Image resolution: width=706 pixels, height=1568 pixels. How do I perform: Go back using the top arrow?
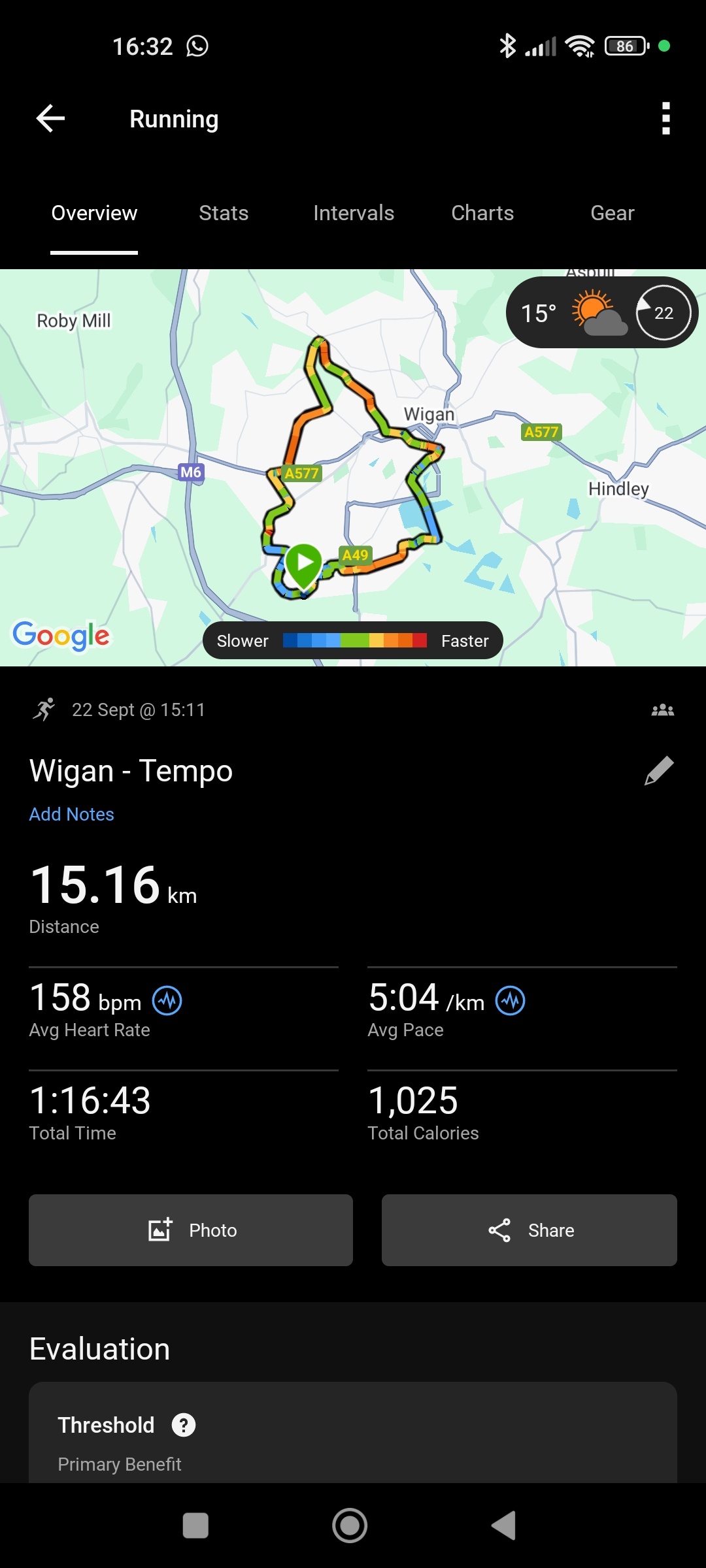pyautogui.click(x=50, y=118)
